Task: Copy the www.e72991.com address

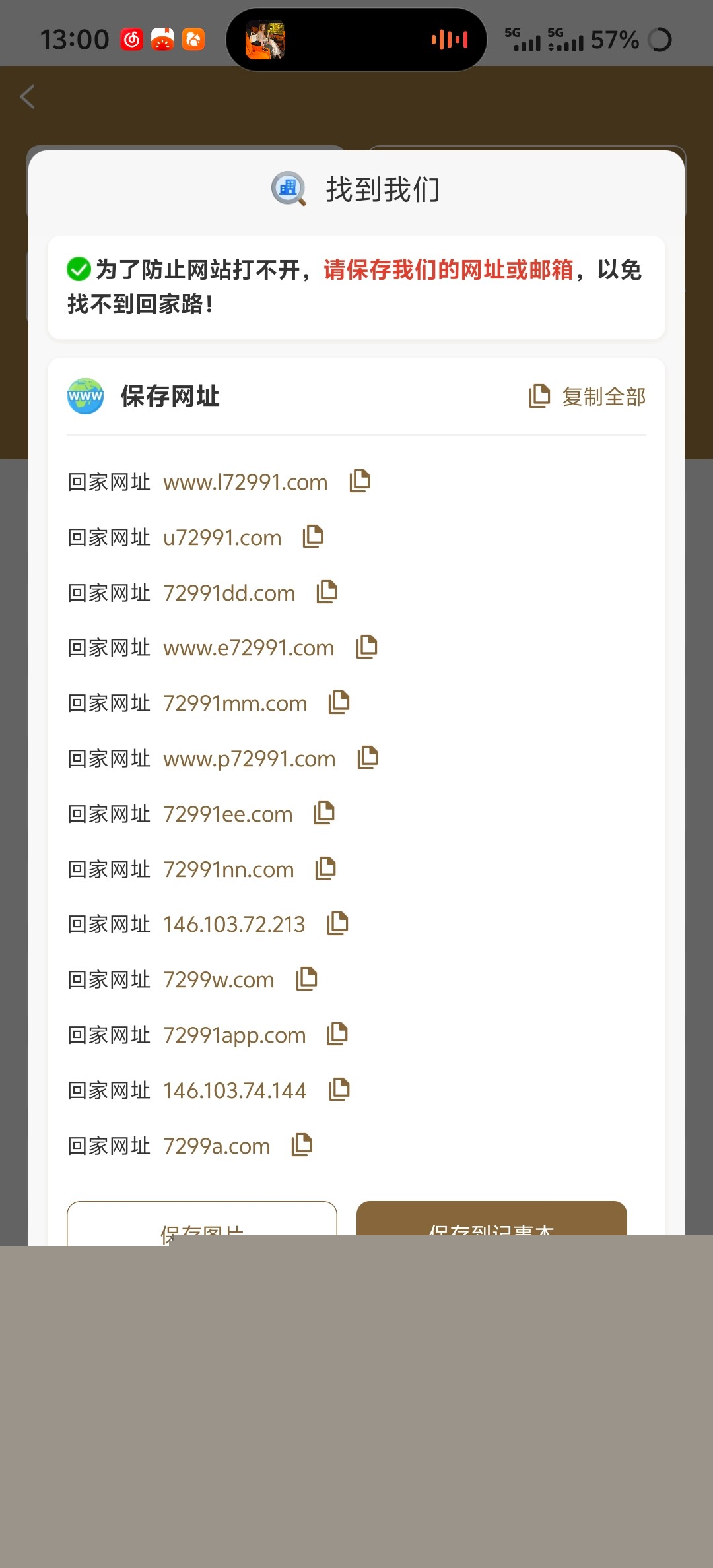Action: pyautogui.click(x=367, y=647)
